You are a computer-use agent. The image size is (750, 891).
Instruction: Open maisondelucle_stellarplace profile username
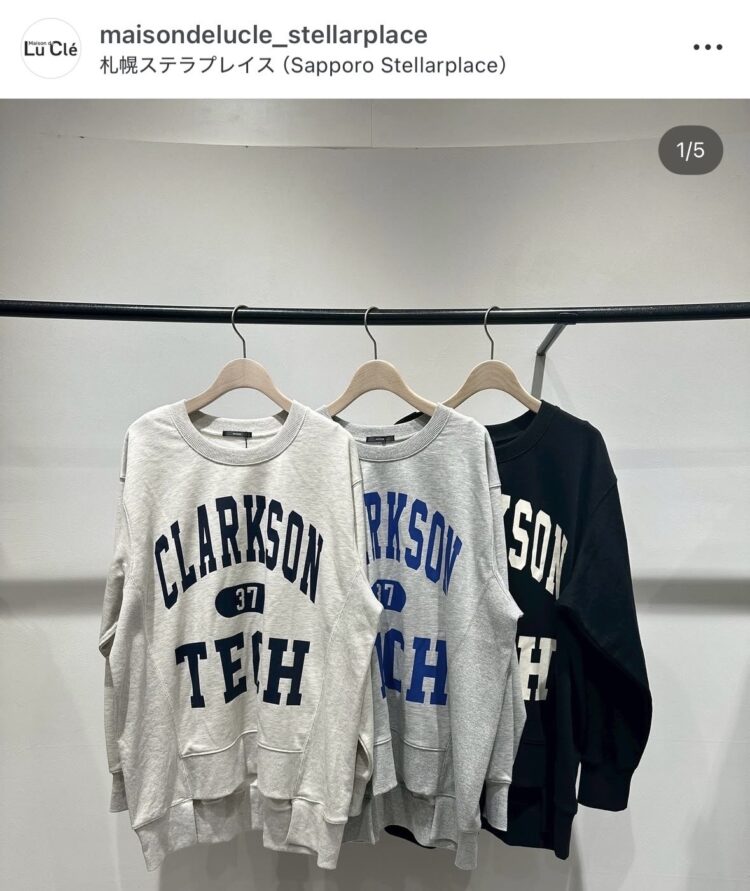click(x=263, y=35)
